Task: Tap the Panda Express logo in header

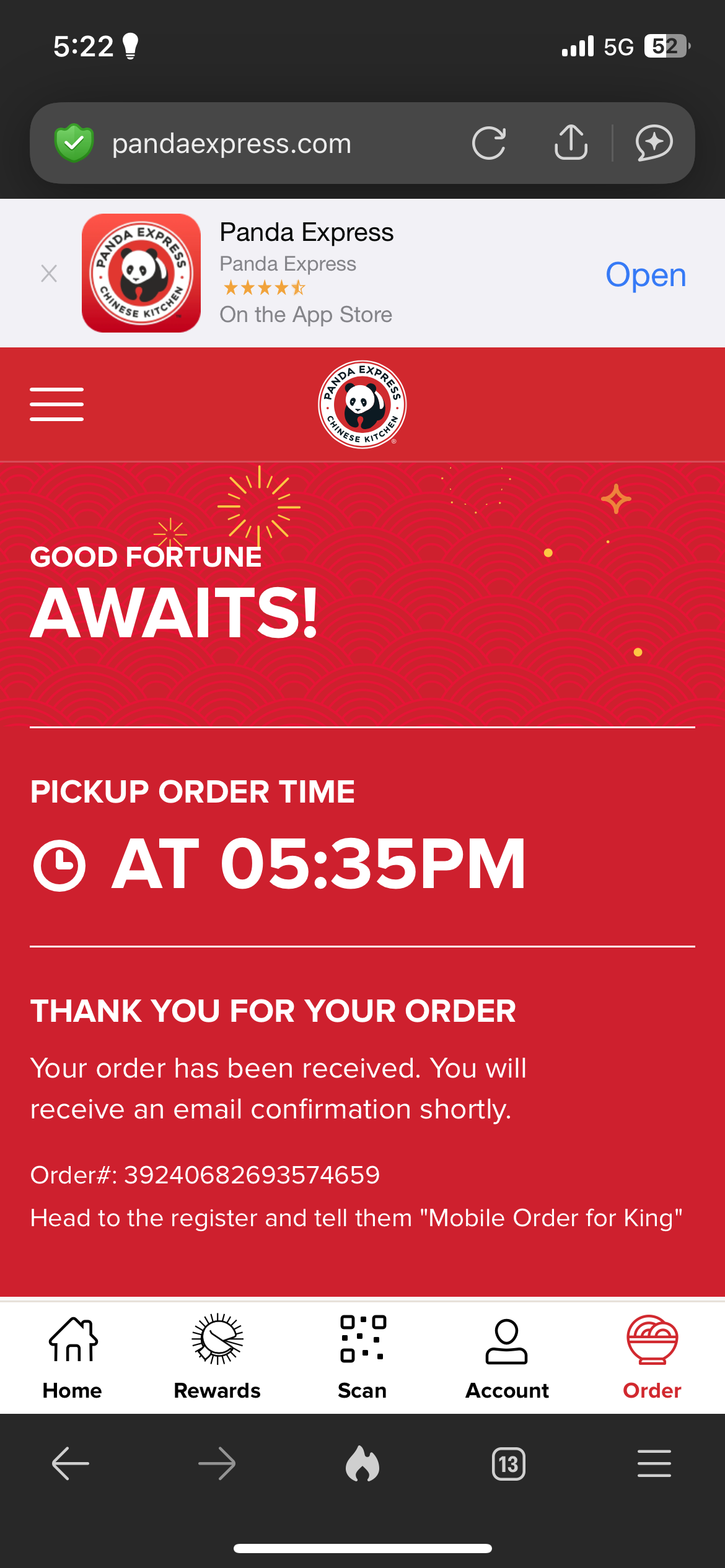Action: pos(362,404)
